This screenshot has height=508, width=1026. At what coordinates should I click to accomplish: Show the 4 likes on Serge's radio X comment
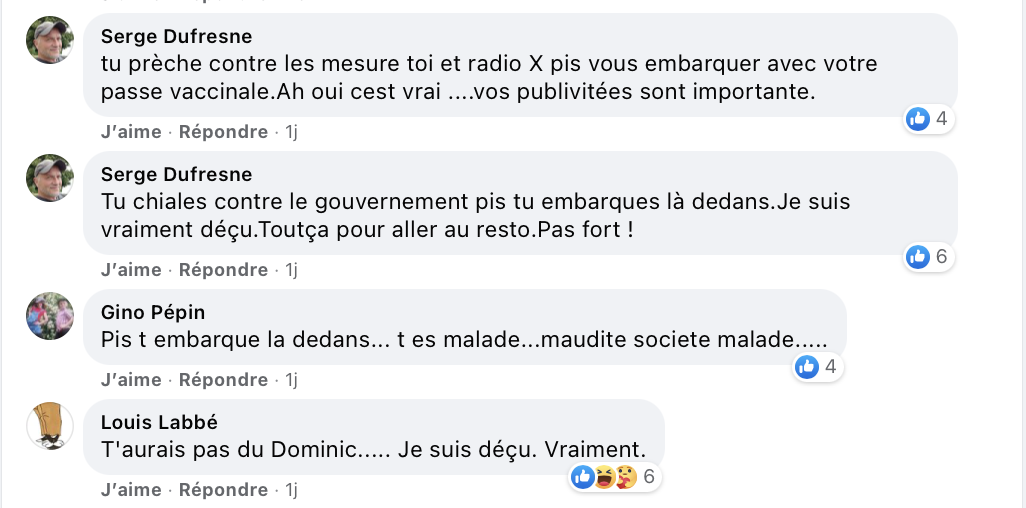[x=927, y=119]
